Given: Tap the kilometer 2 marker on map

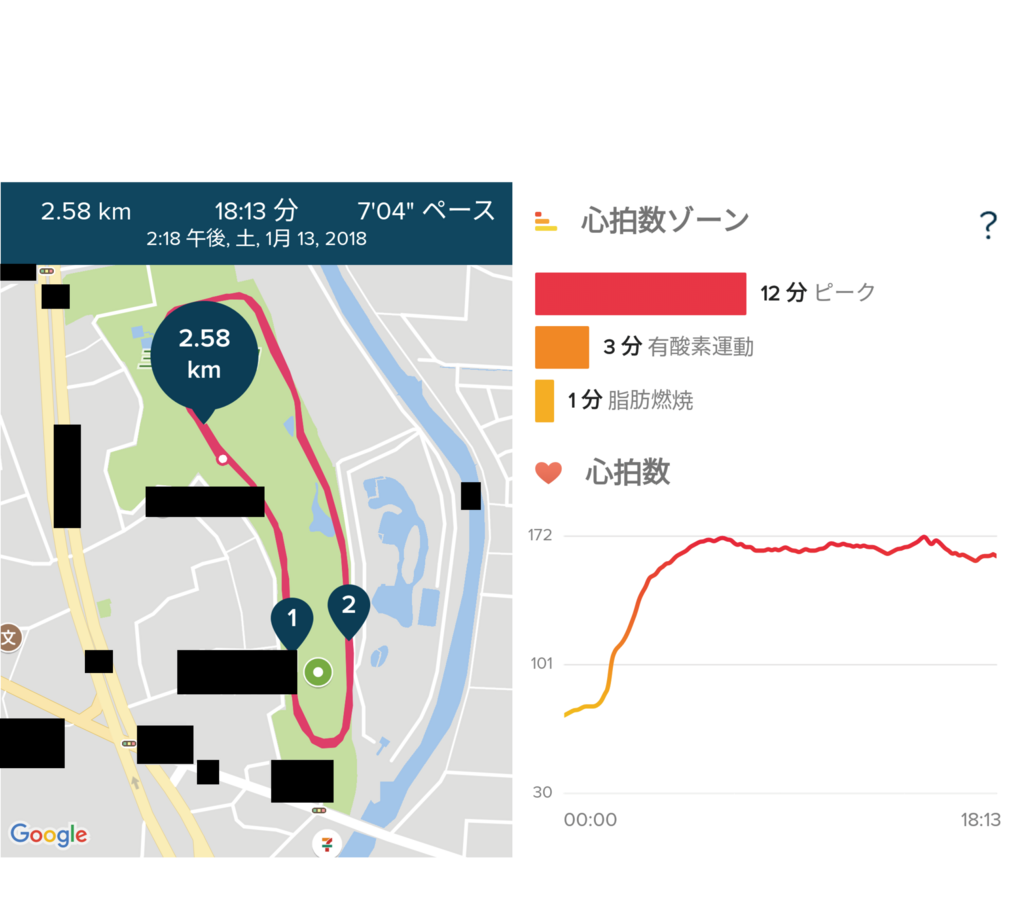Looking at the screenshot, I should (x=348, y=606).
